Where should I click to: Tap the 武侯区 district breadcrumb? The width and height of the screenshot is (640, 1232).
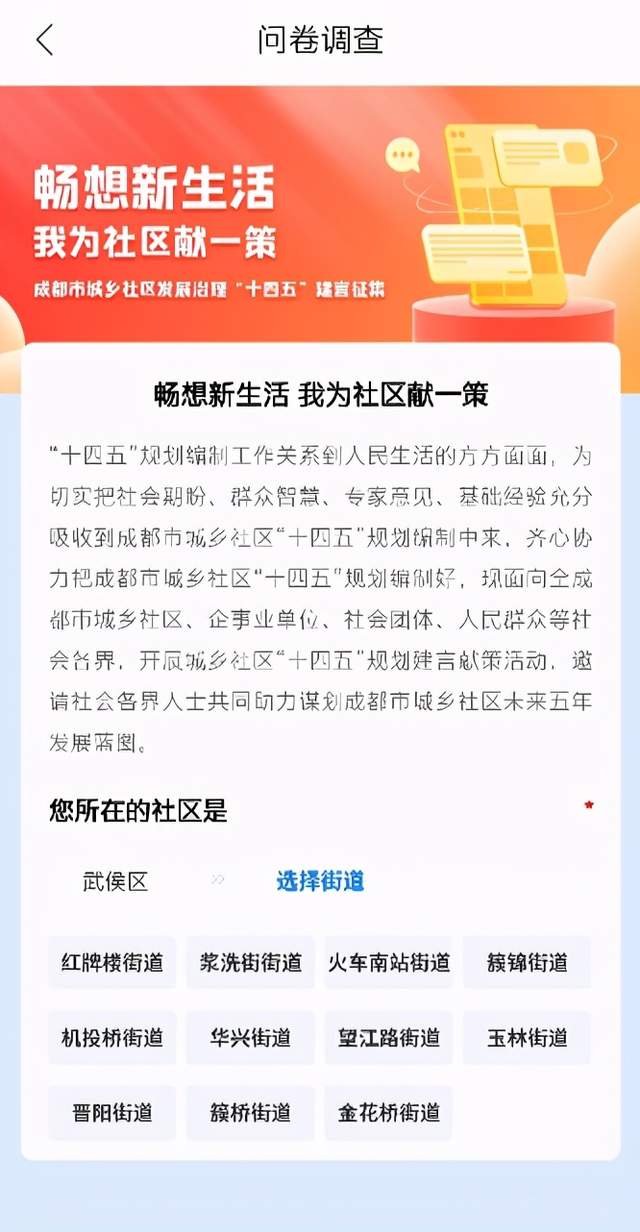[x=115, y=882]
